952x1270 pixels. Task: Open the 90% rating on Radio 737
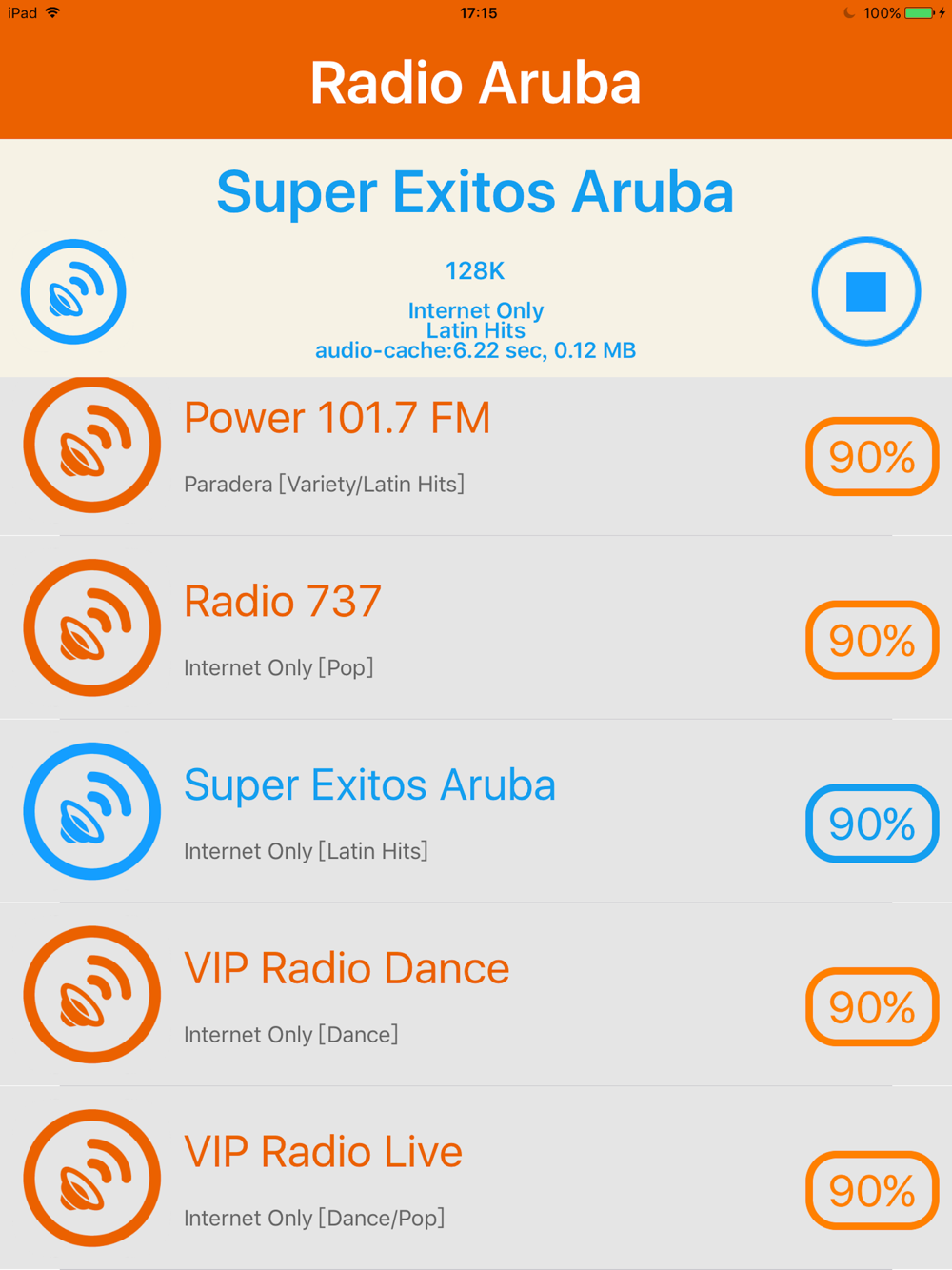872,640
